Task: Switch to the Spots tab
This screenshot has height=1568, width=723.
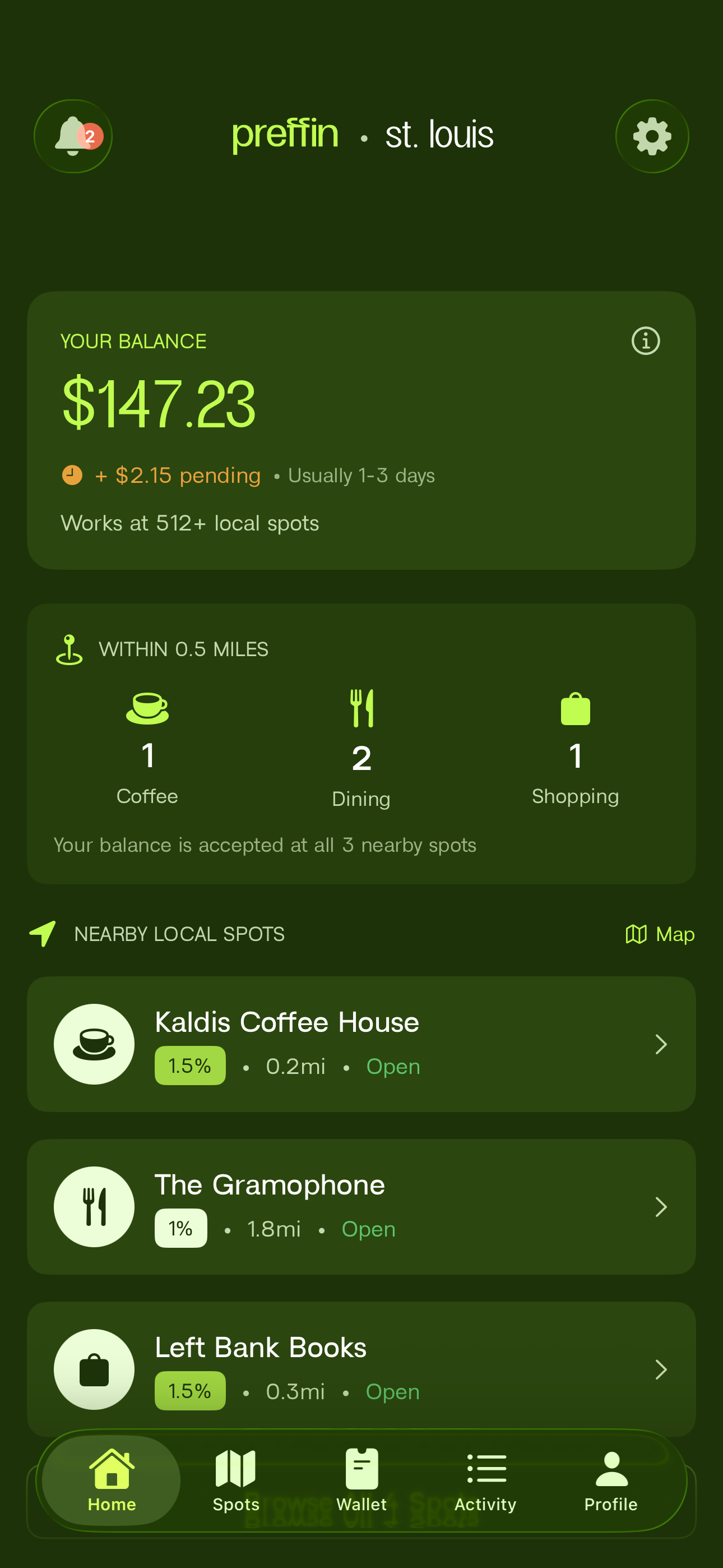Action: tap(236, 1481)
